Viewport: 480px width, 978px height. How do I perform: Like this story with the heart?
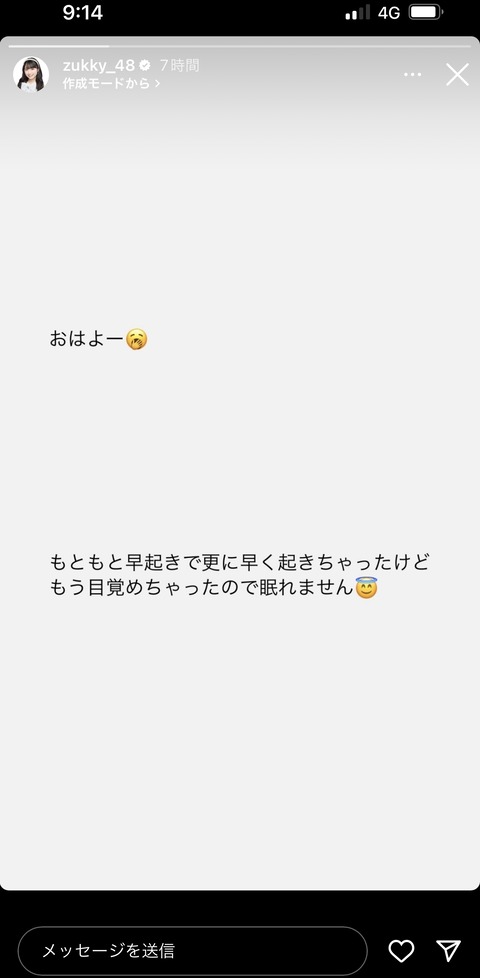tap(401, 951)
